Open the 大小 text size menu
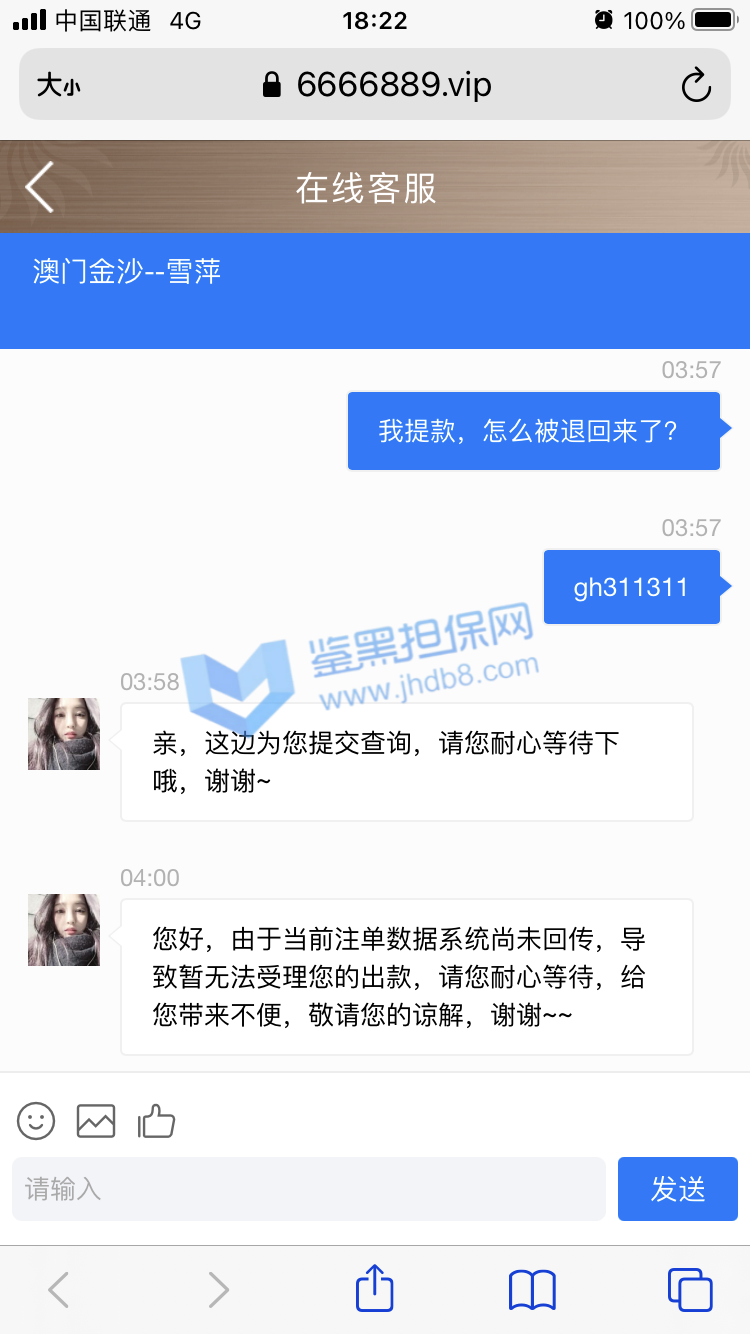This screenshot has width=750, height=1334. point(58,86)
